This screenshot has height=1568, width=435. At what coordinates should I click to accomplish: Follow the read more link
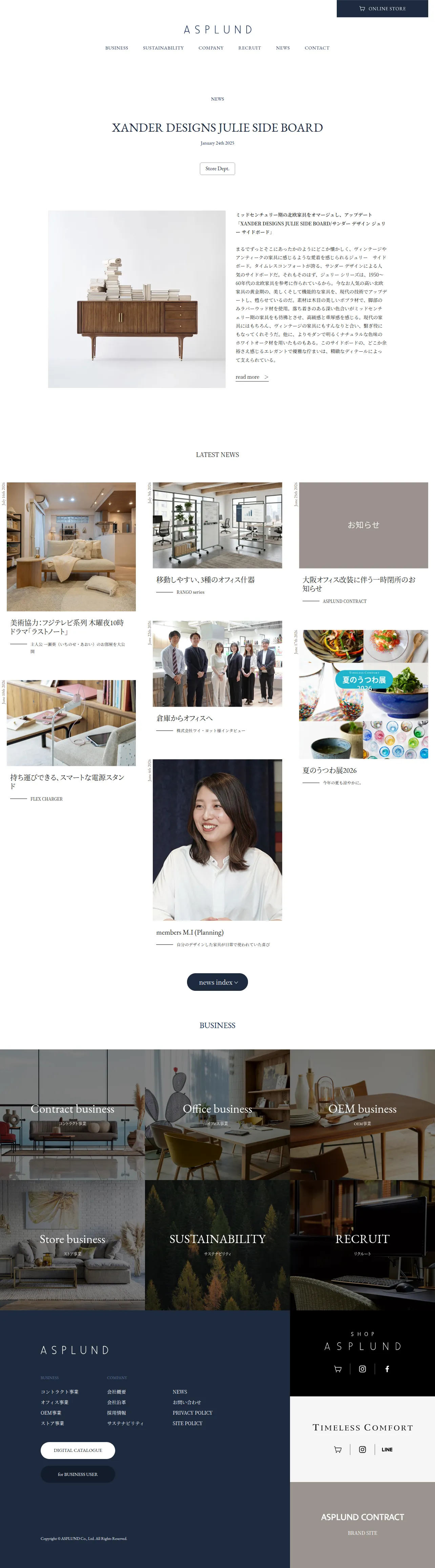[x=252, y=377]
